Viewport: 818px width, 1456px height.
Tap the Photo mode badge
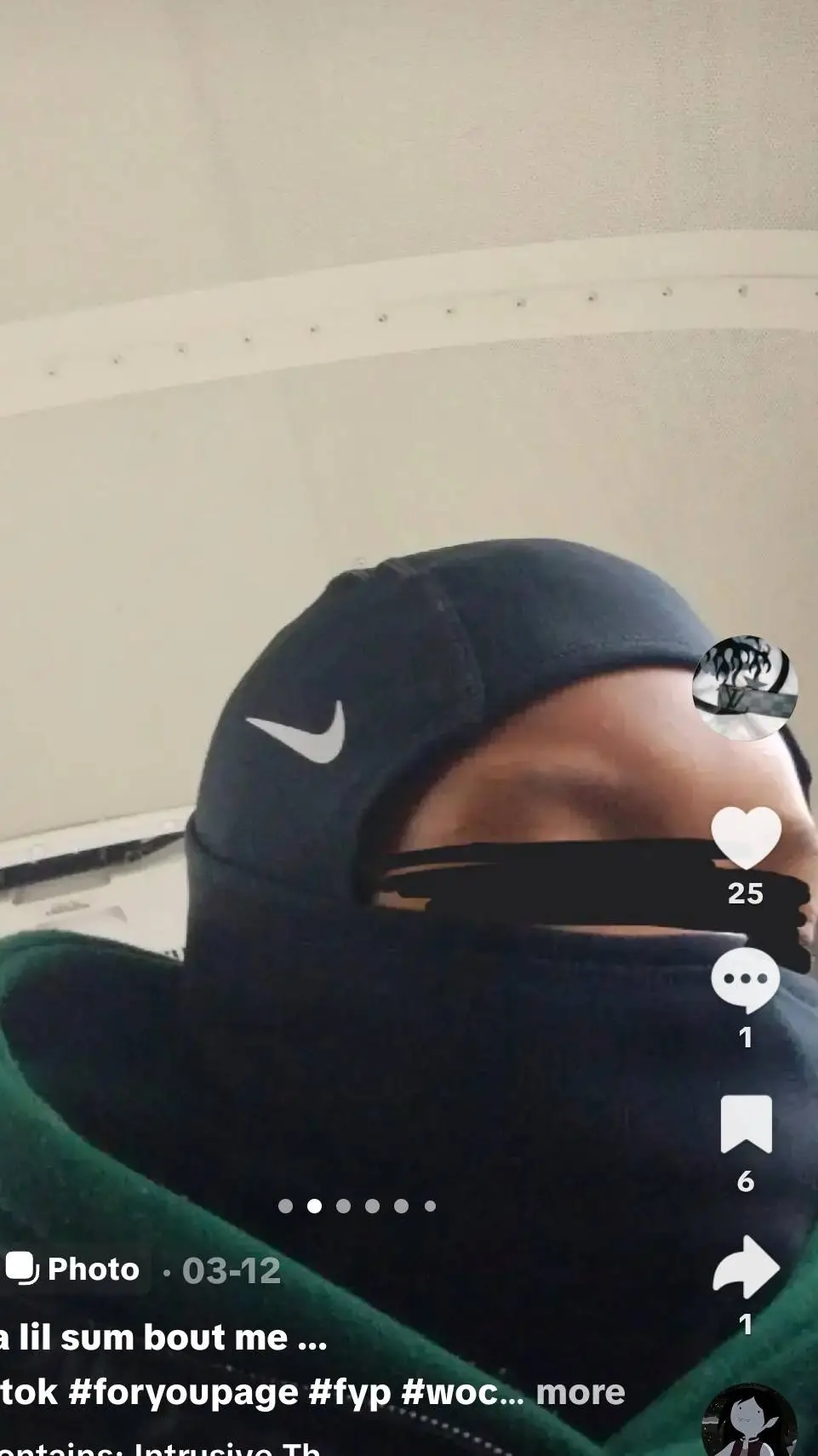coord(73,1270)
